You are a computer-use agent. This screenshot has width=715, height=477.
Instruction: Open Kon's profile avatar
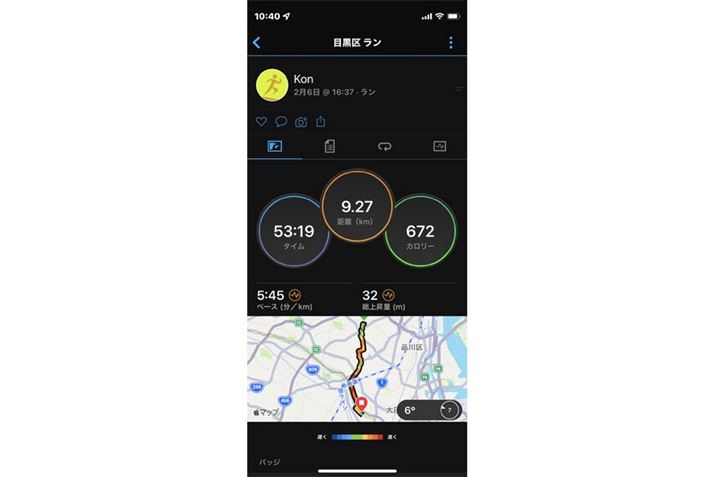272,84
